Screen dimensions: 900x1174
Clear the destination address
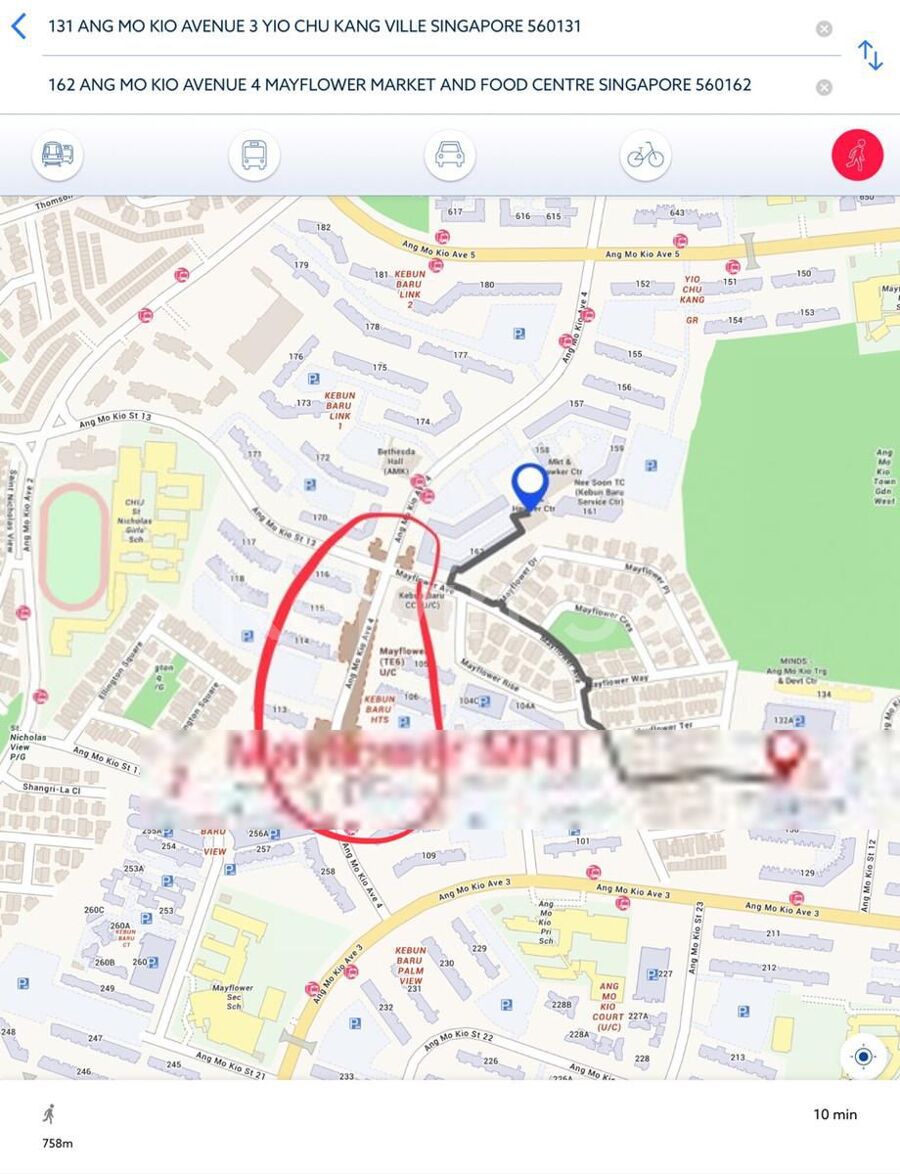click(x=824, y=87)
